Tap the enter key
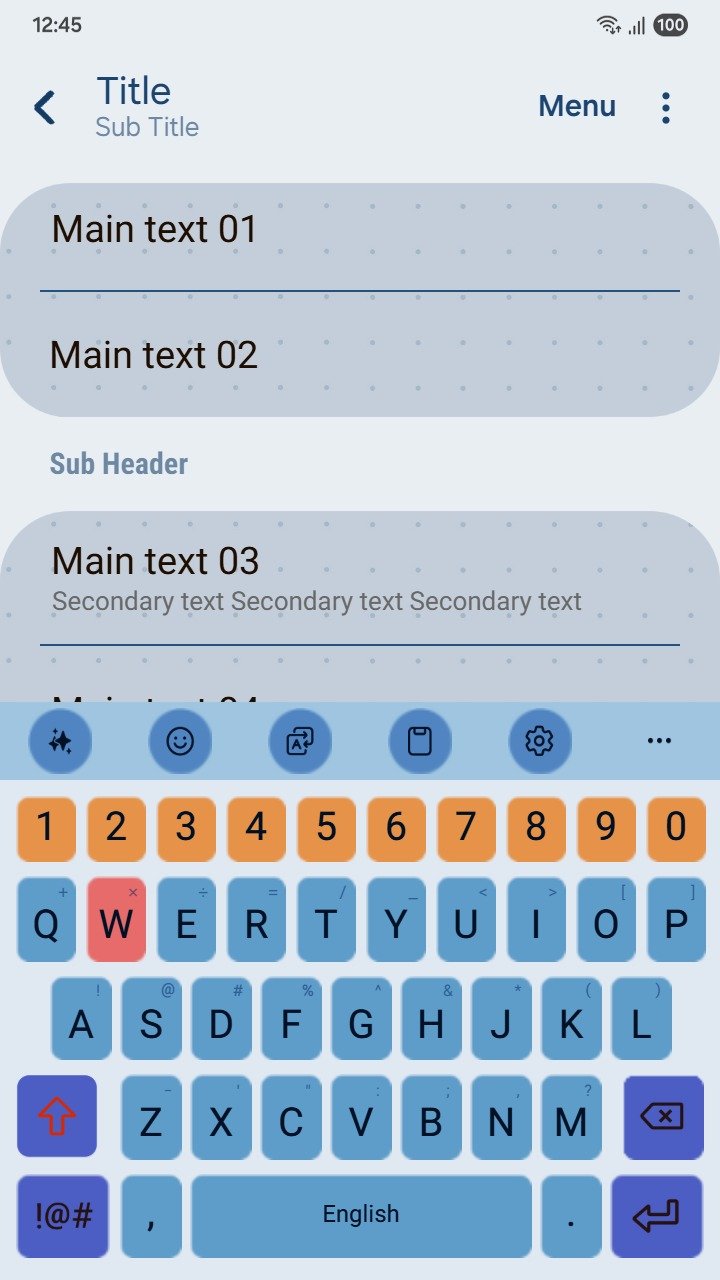720x1280 pixels. pos(656,1216)
